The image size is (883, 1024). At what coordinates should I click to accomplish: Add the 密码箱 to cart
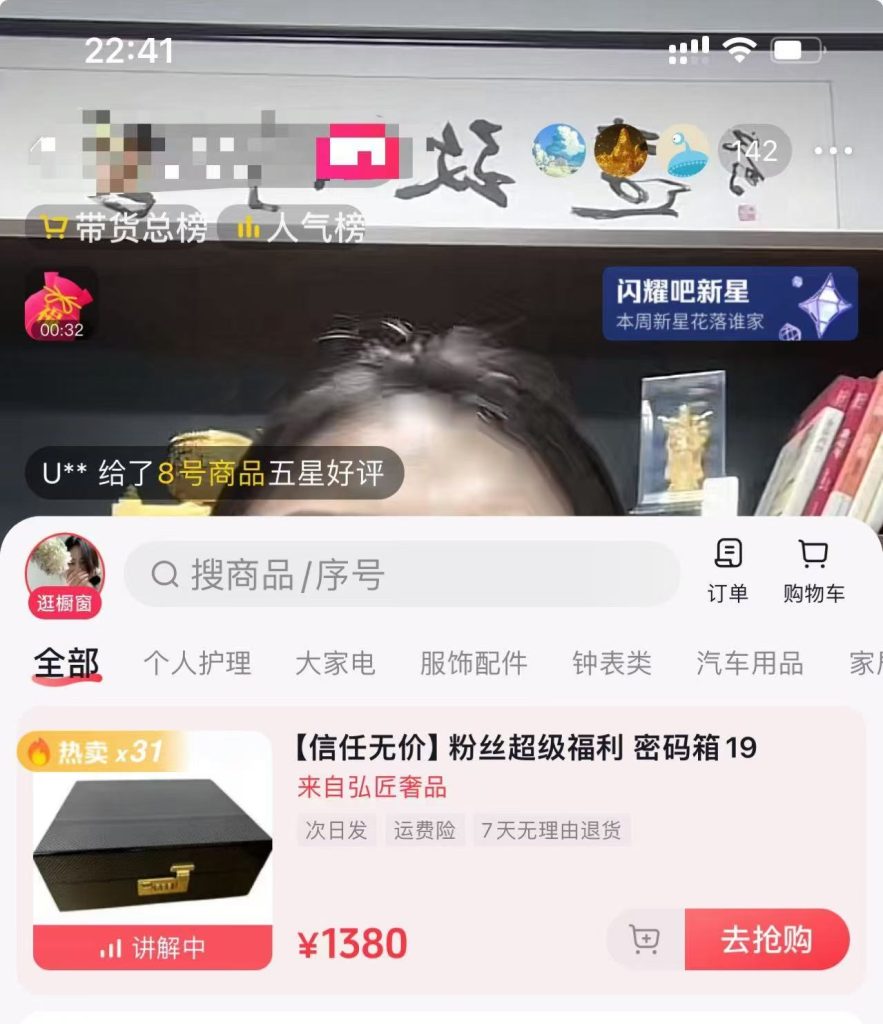(645, 940)
